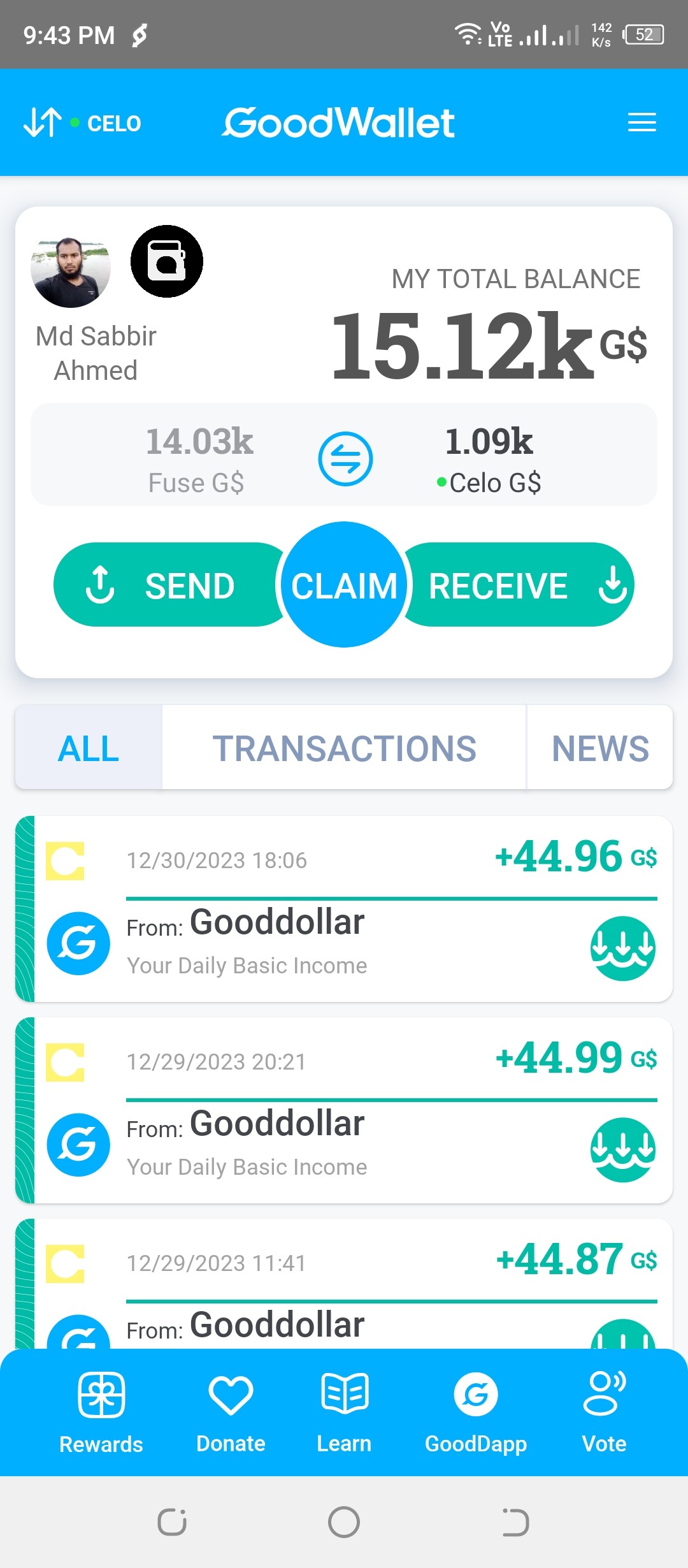Go to the Donate section

click(231, 1411)
